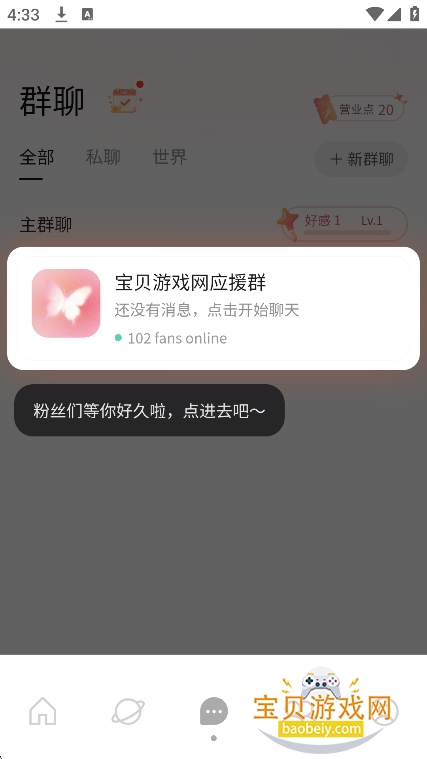The width and height of the screenshot is (427, 759).
Task: Select the chat bubble tab
Action: tap(214, 712)
